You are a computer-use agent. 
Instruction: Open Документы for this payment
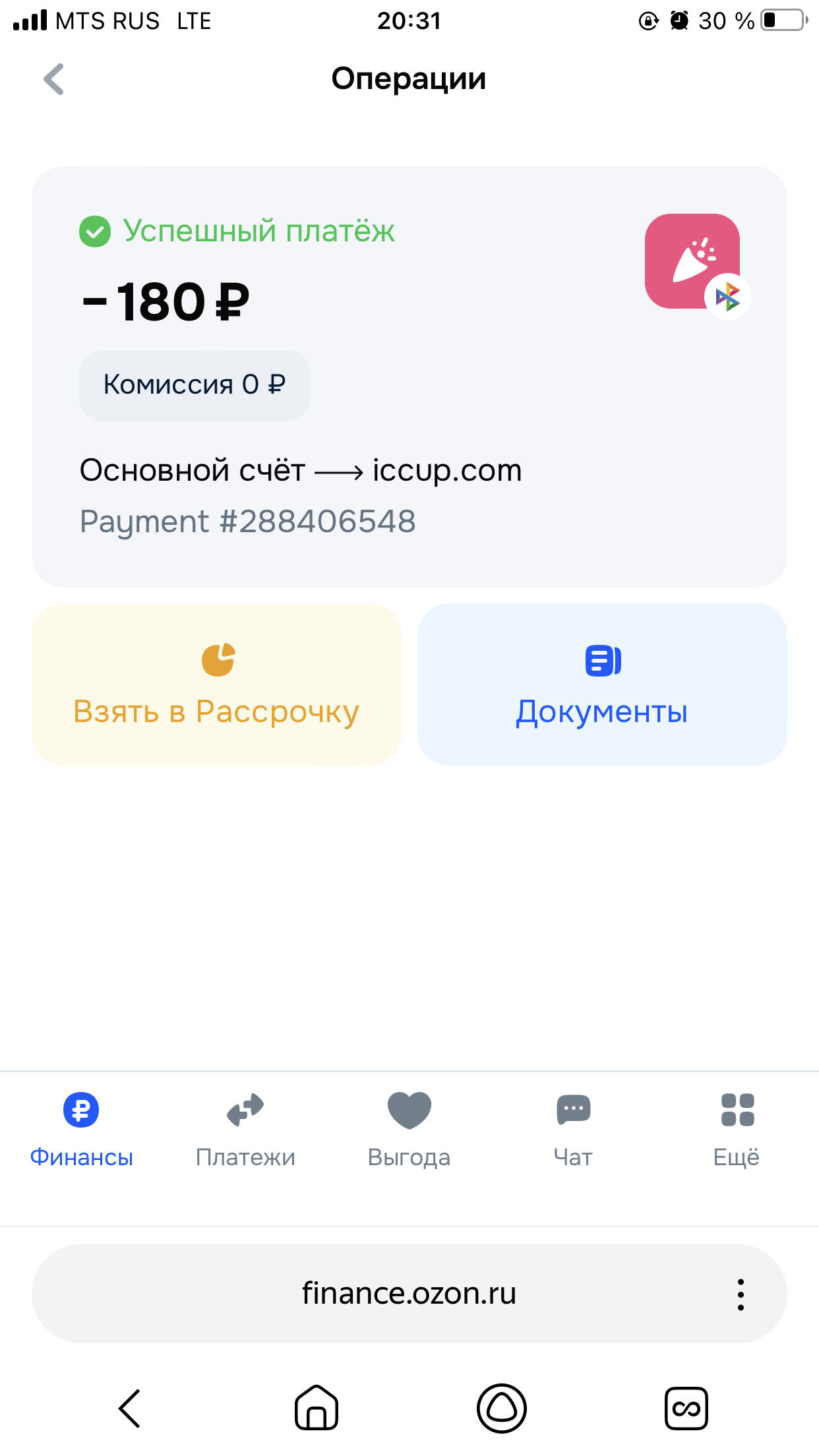[602, 684]
